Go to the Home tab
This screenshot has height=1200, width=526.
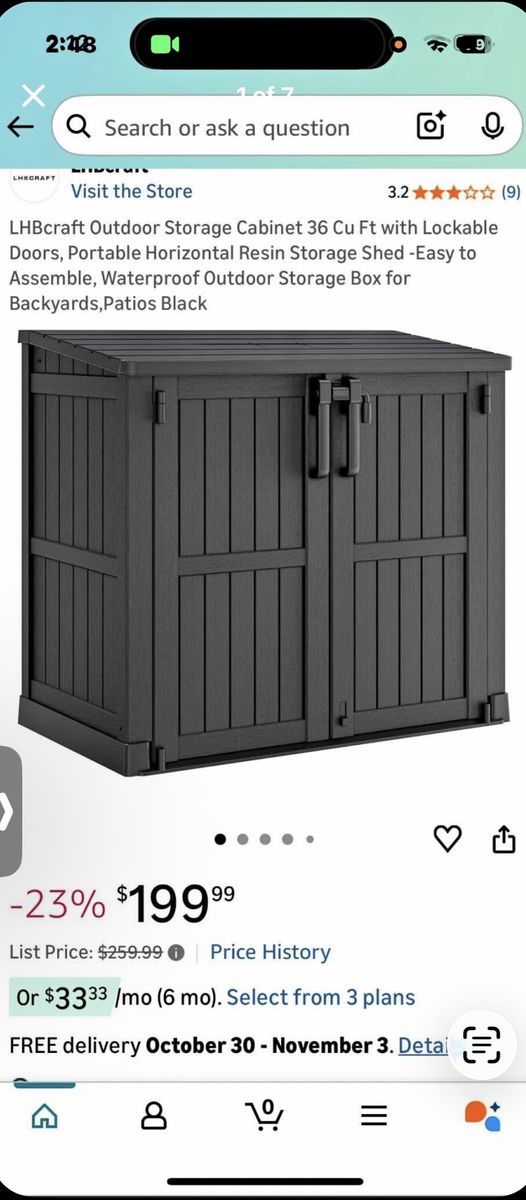pos(45,1115)
